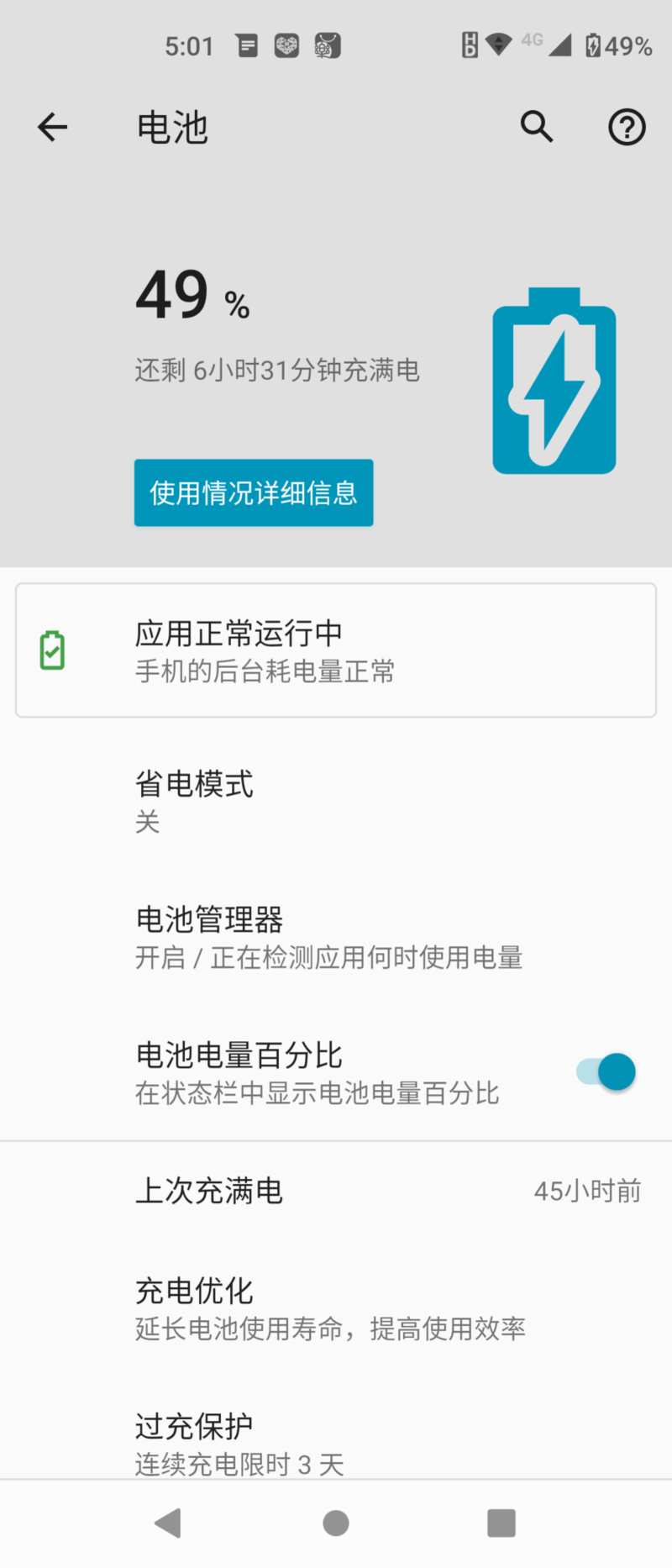The image size is (672, 1568).
Task: Open recent apps from the navigation bar
Action: click(501, 1523)
